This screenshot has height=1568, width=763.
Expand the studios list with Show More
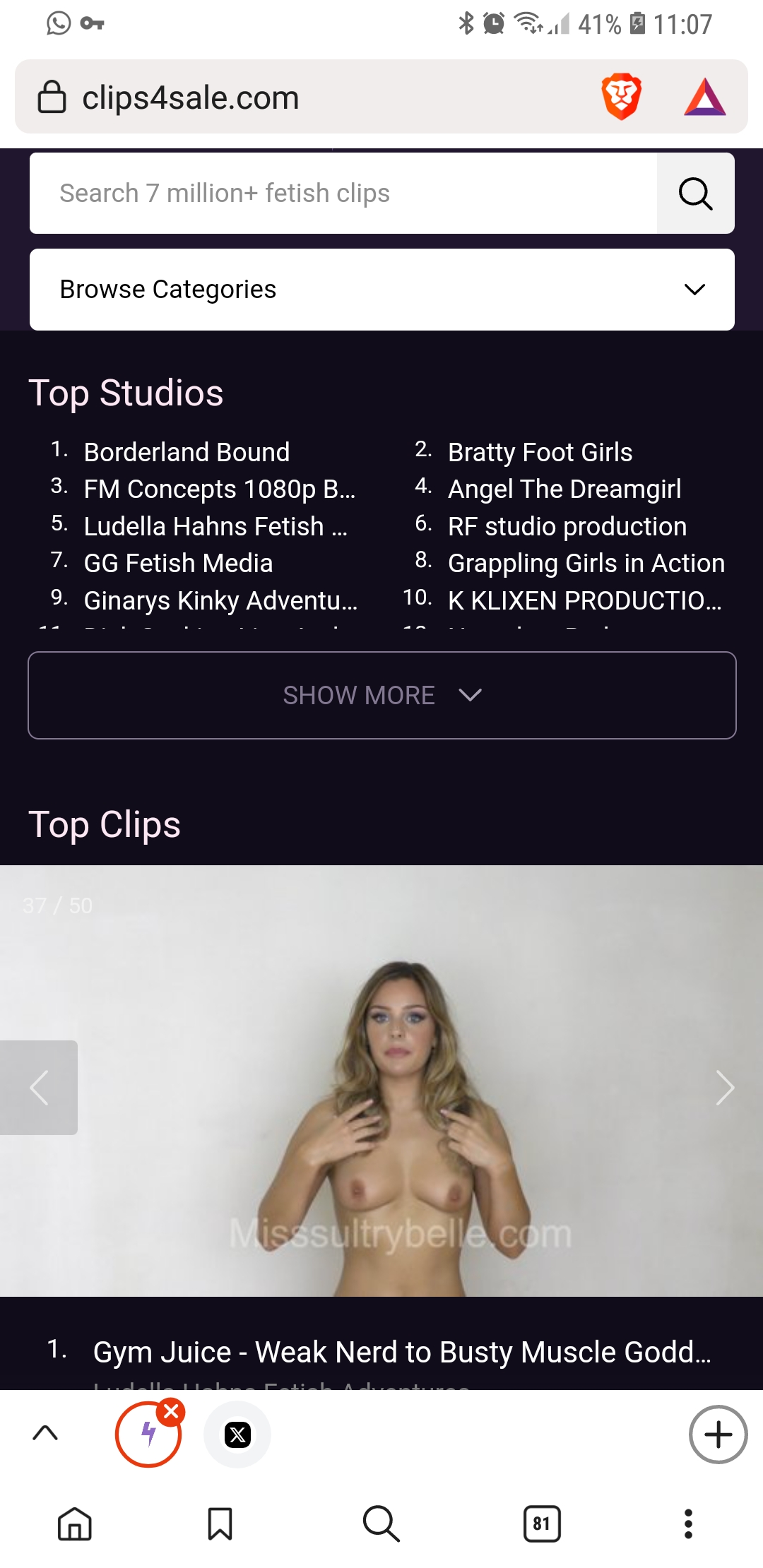point(381,695)
